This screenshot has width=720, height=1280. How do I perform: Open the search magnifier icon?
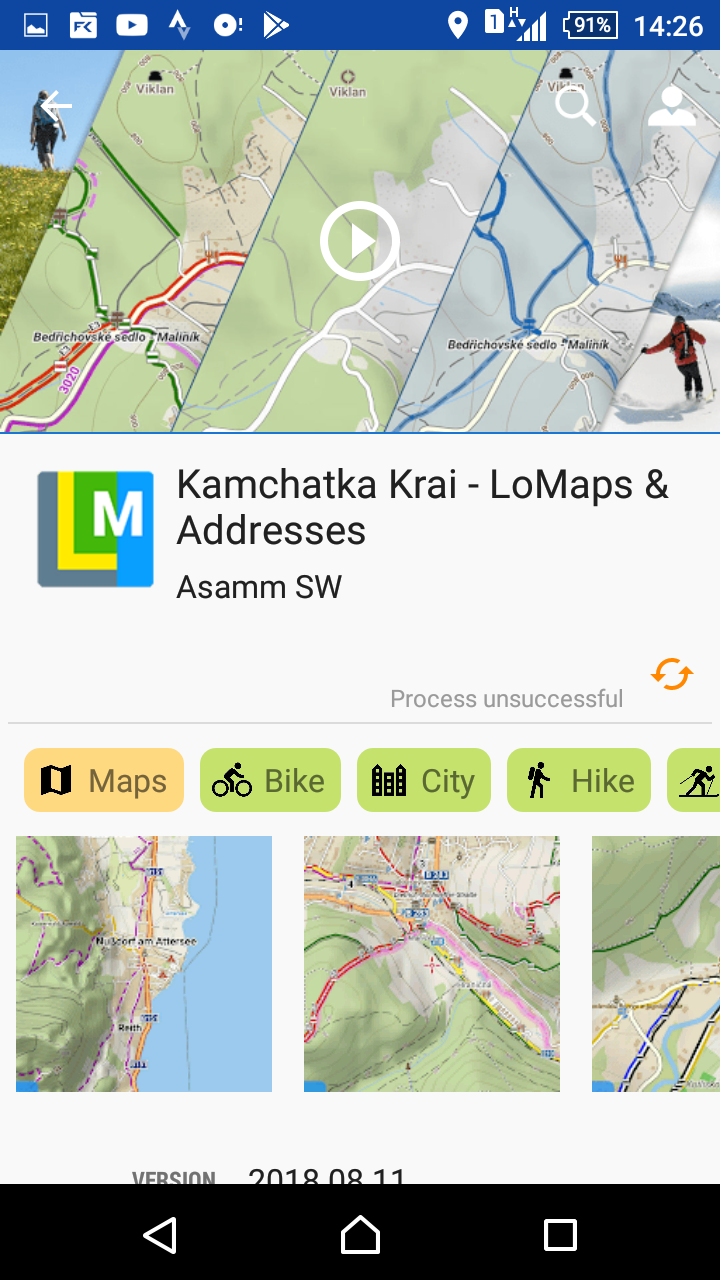[x=575, y=105]
